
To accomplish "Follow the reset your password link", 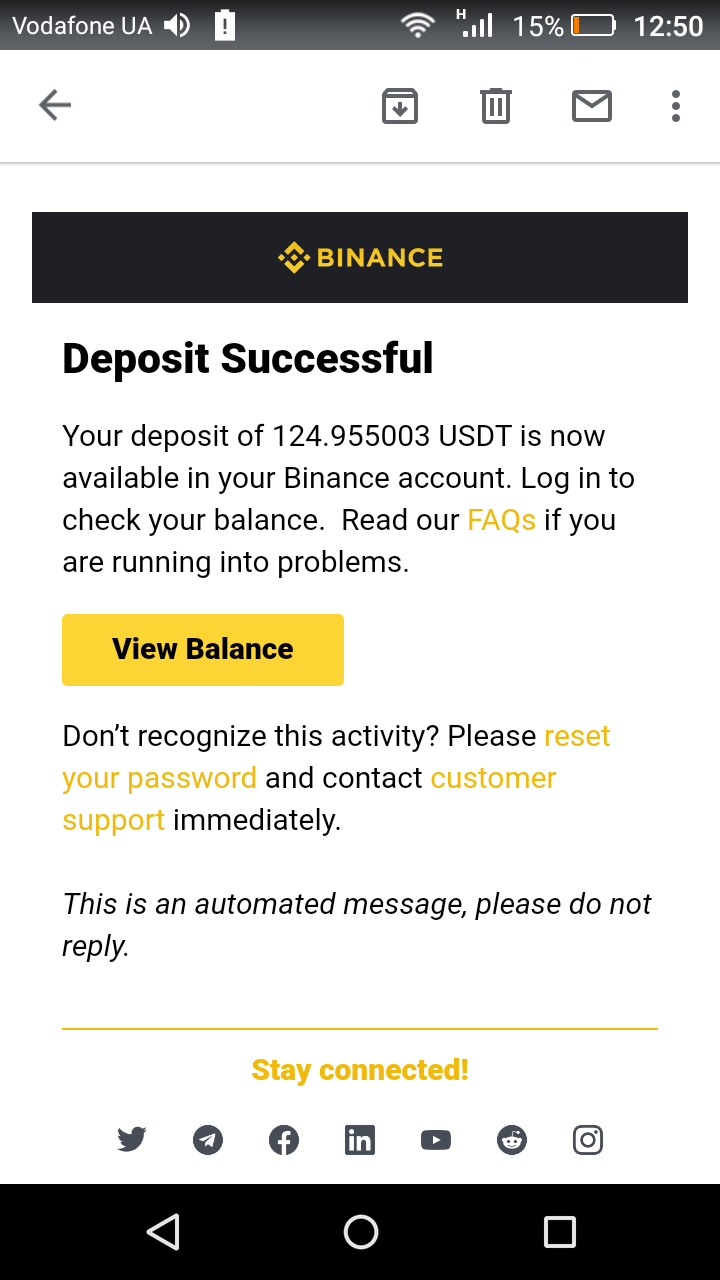I will click(160, 778).
